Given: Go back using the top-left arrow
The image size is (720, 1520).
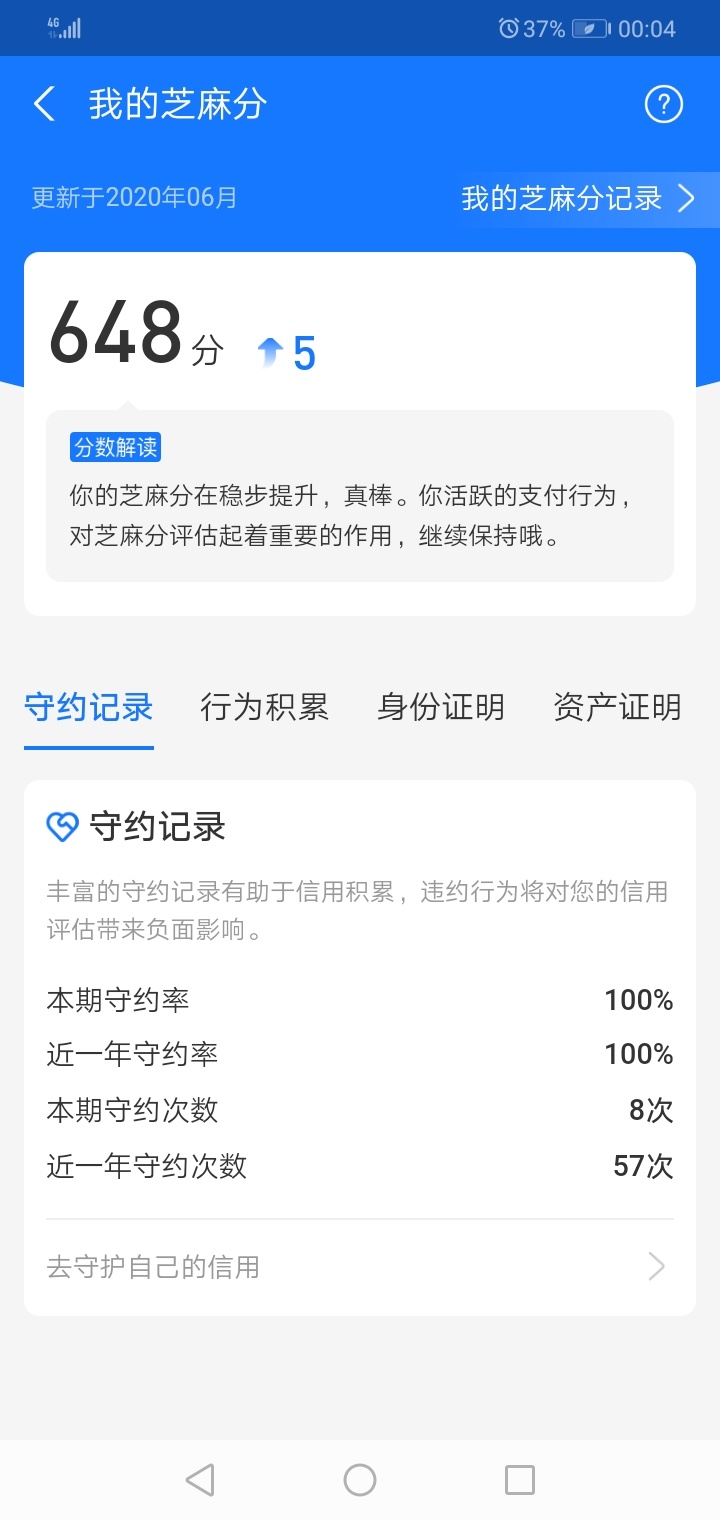Looking at the screenshot, I should [44, 104].
